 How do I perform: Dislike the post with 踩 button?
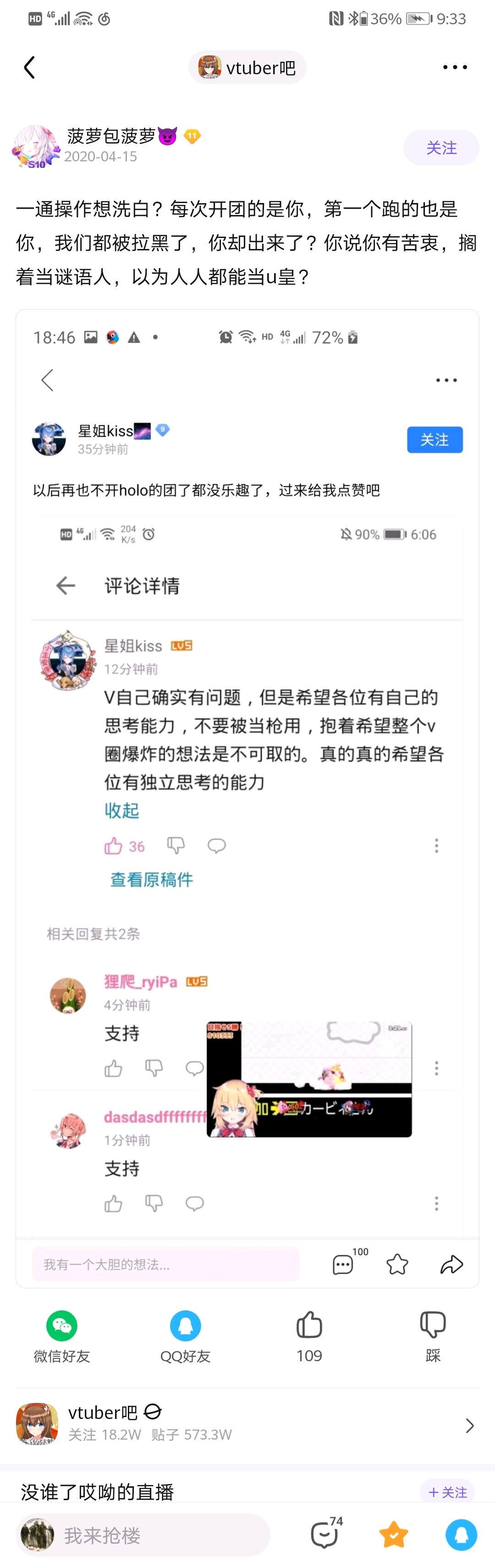click(x=432, y=1336)
